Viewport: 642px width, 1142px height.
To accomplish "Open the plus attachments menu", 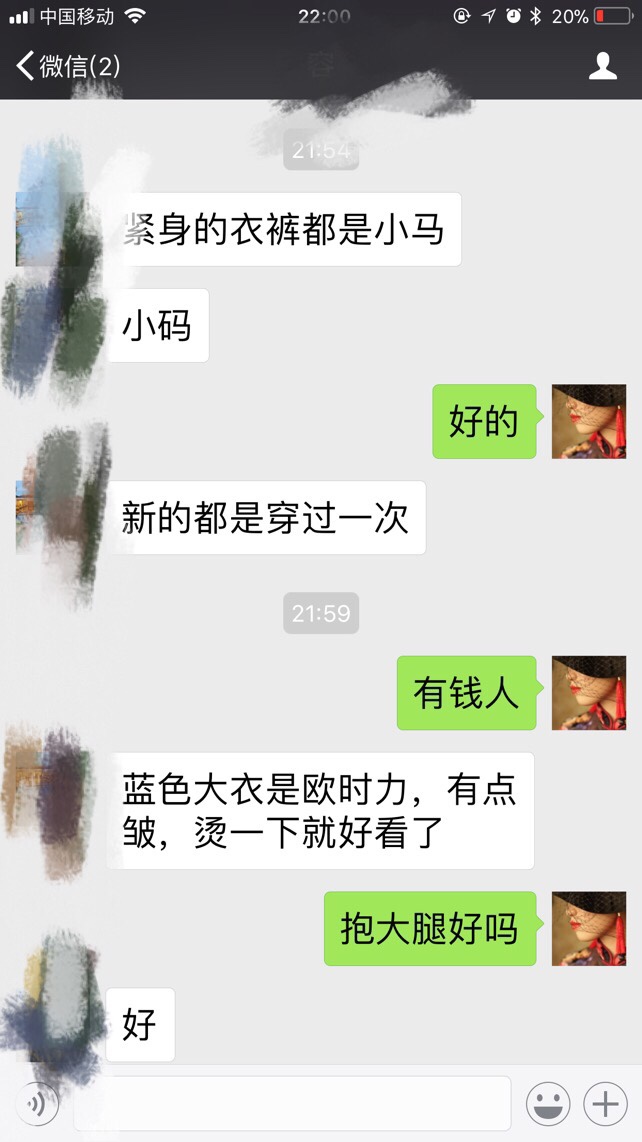I will pos(606,1103).
